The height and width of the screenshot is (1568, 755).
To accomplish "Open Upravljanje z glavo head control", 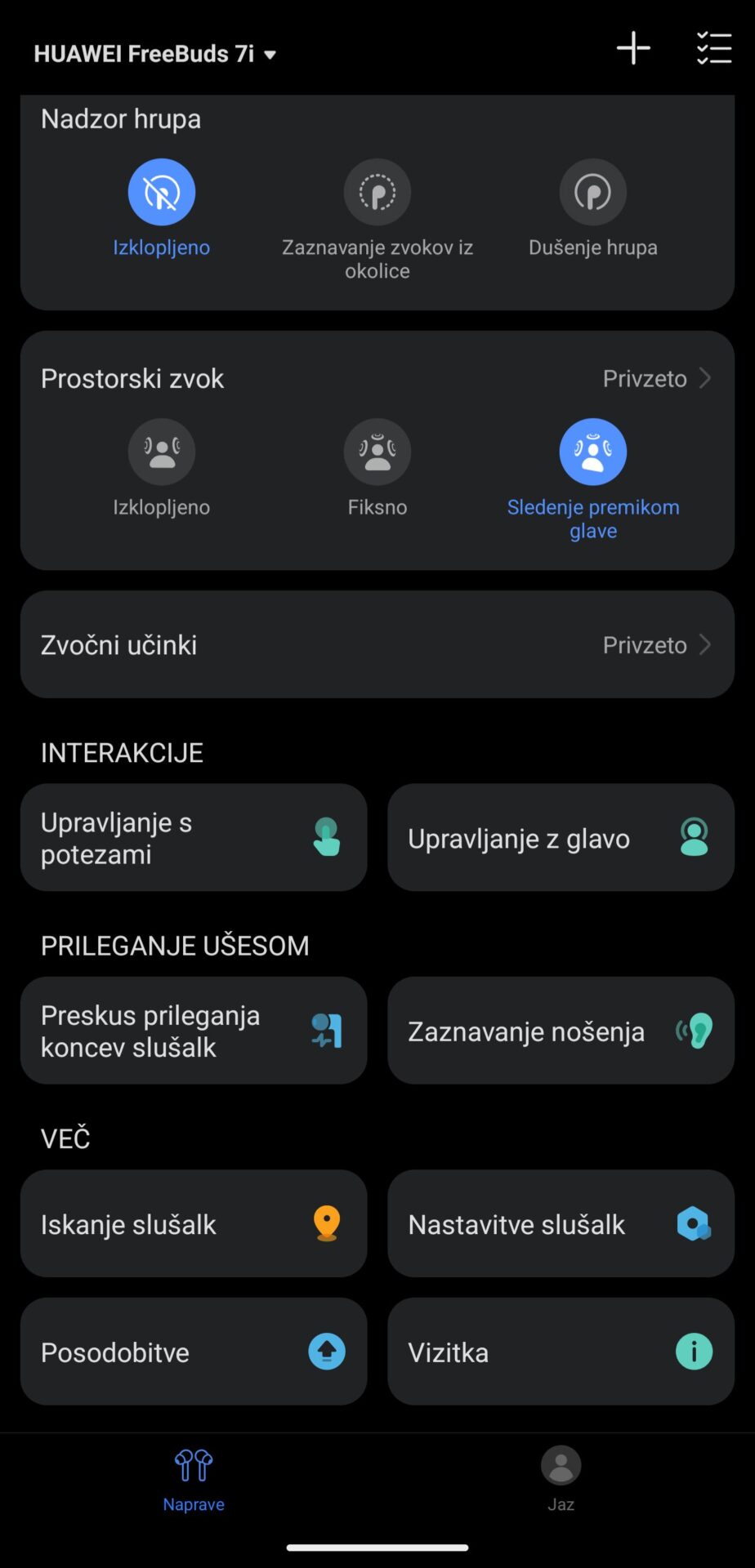I will point(561,837).
